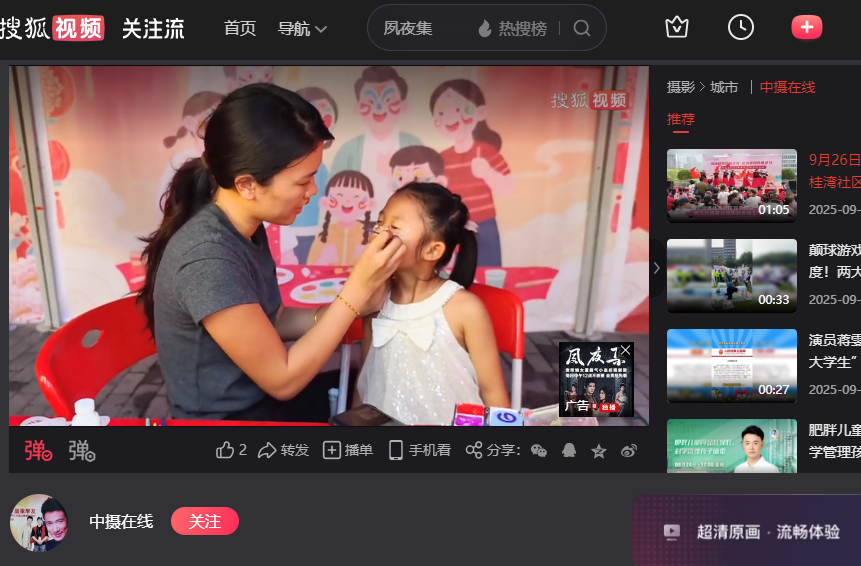The height and width of the screenshot is (566, 861).
Task: Open watch history clock icon
Action: click(x=741, y=27)
